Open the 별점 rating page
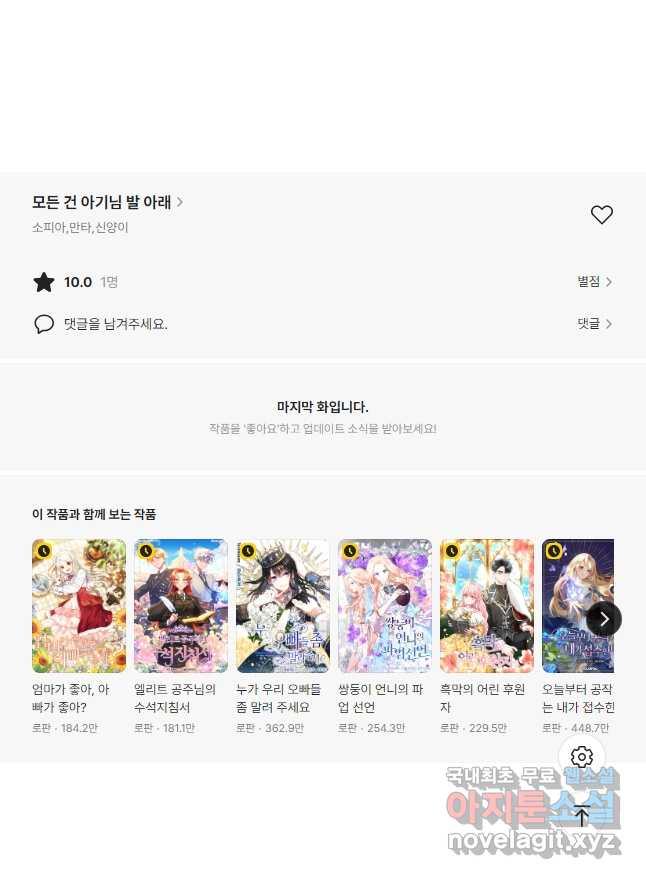The image size is (646, 879). click(594, 282)
